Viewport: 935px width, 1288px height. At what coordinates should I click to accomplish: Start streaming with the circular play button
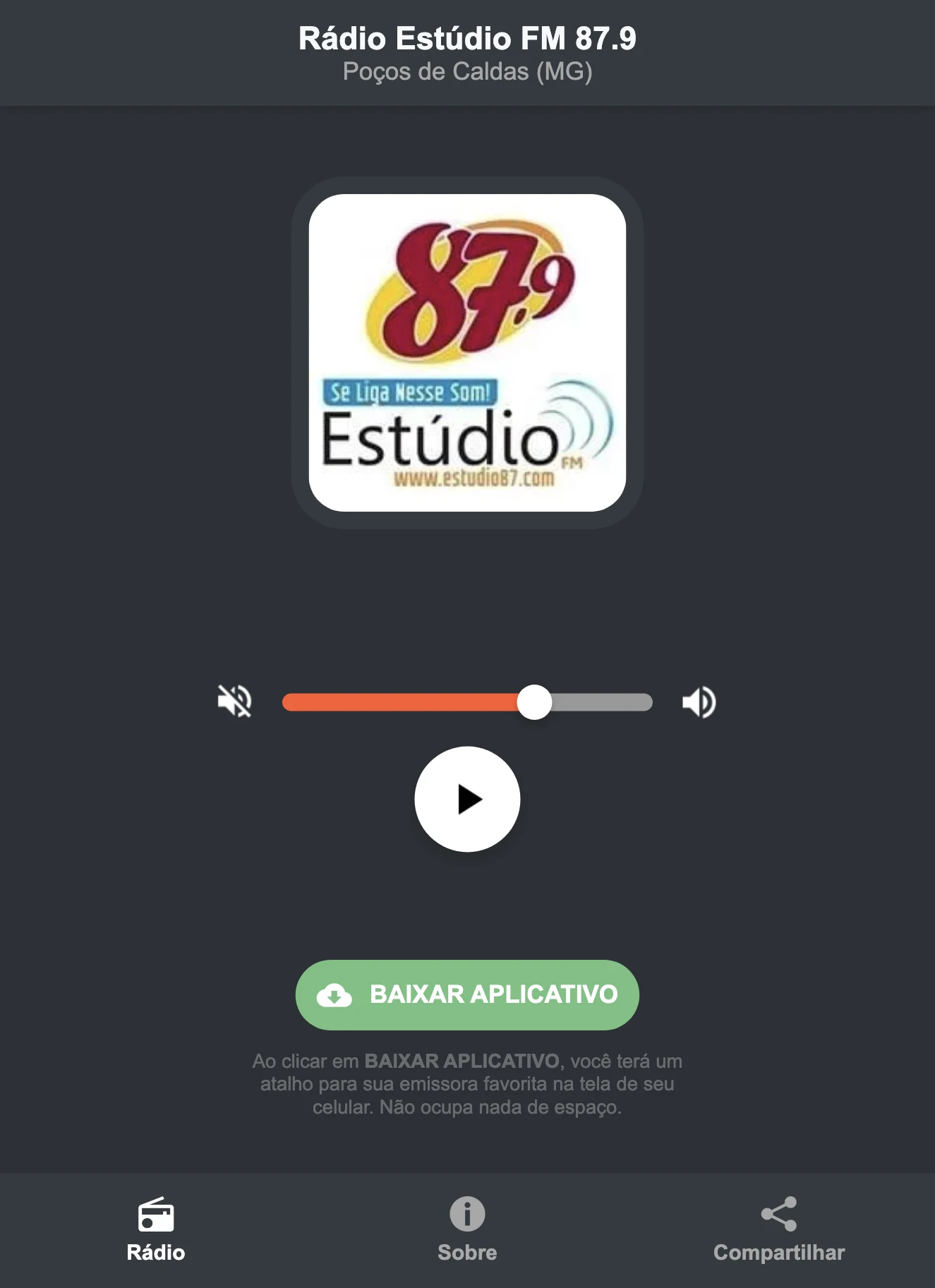point(467,798)
